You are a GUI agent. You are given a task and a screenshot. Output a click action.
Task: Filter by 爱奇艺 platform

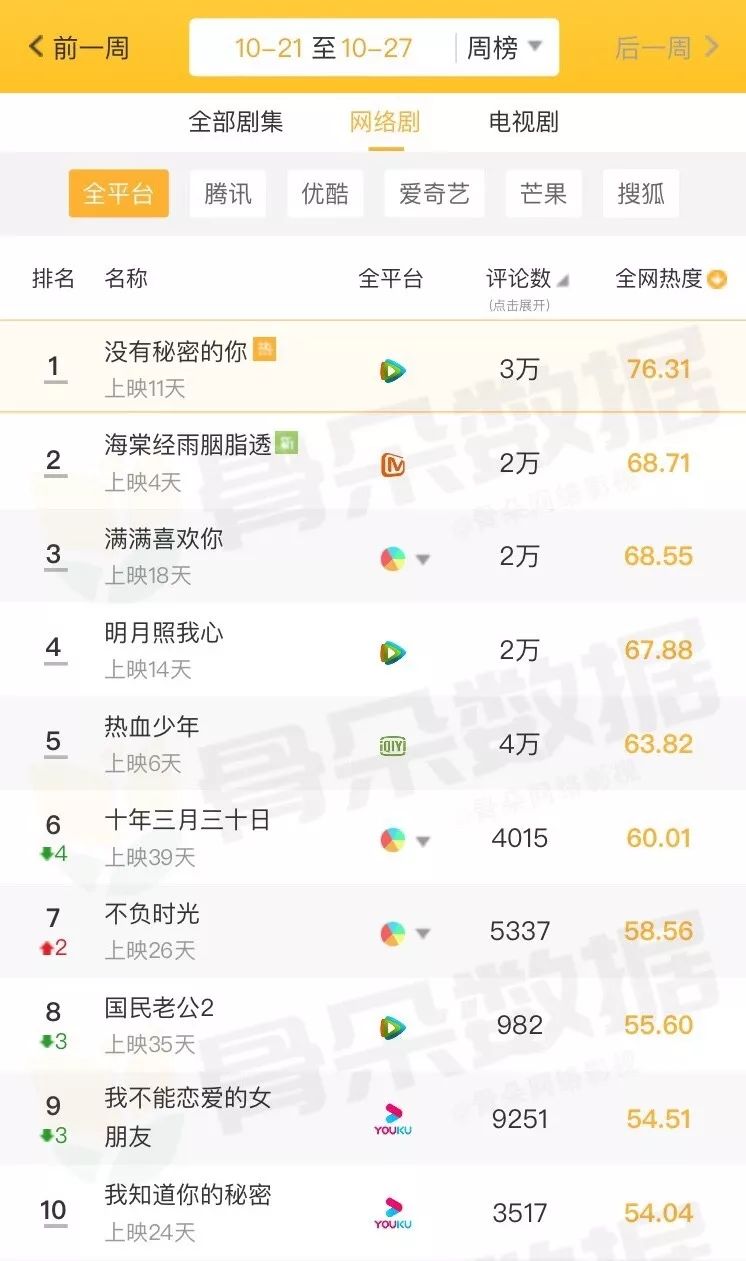[x=434, y=194]
